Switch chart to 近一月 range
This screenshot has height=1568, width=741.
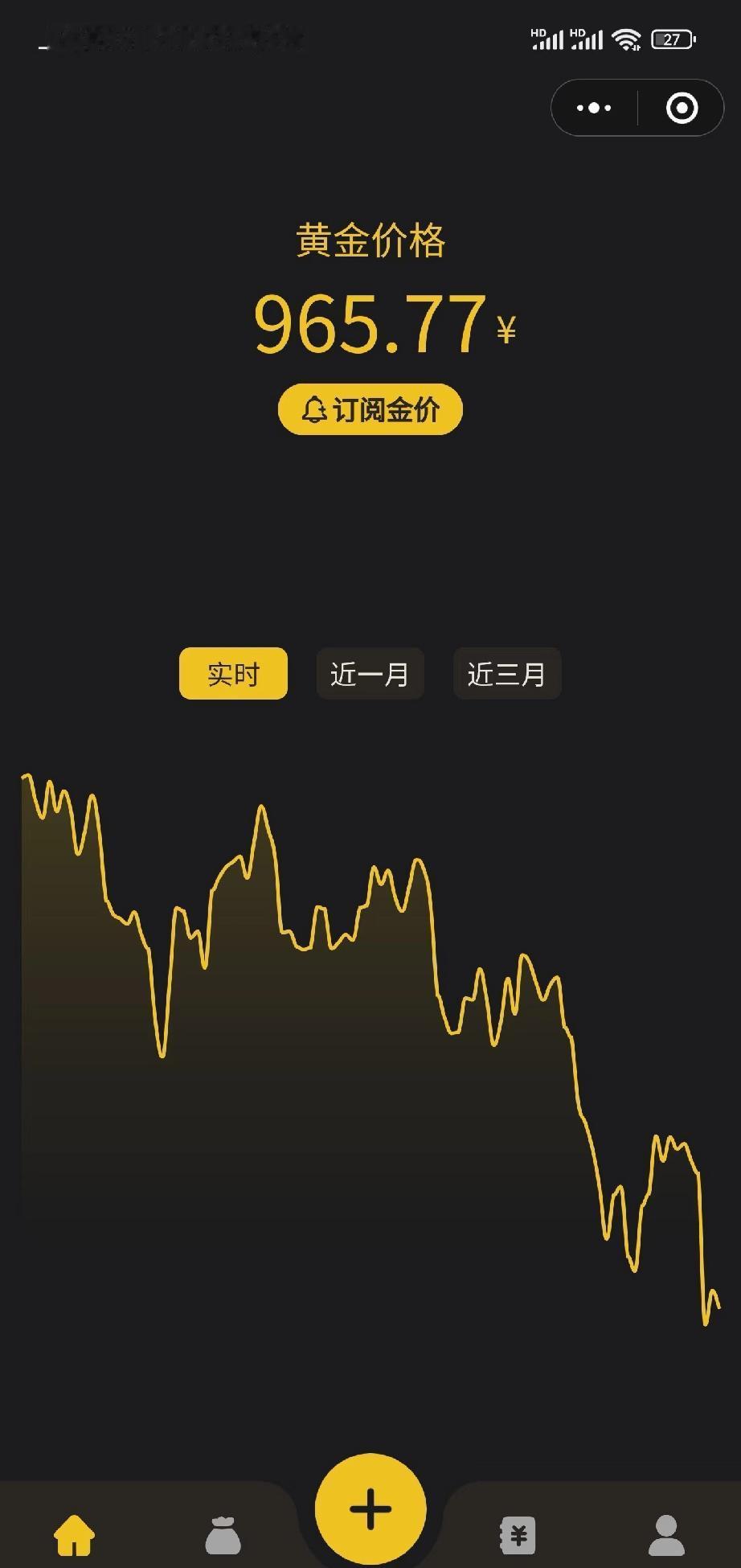pyautogui.click(x=370, y=674)
